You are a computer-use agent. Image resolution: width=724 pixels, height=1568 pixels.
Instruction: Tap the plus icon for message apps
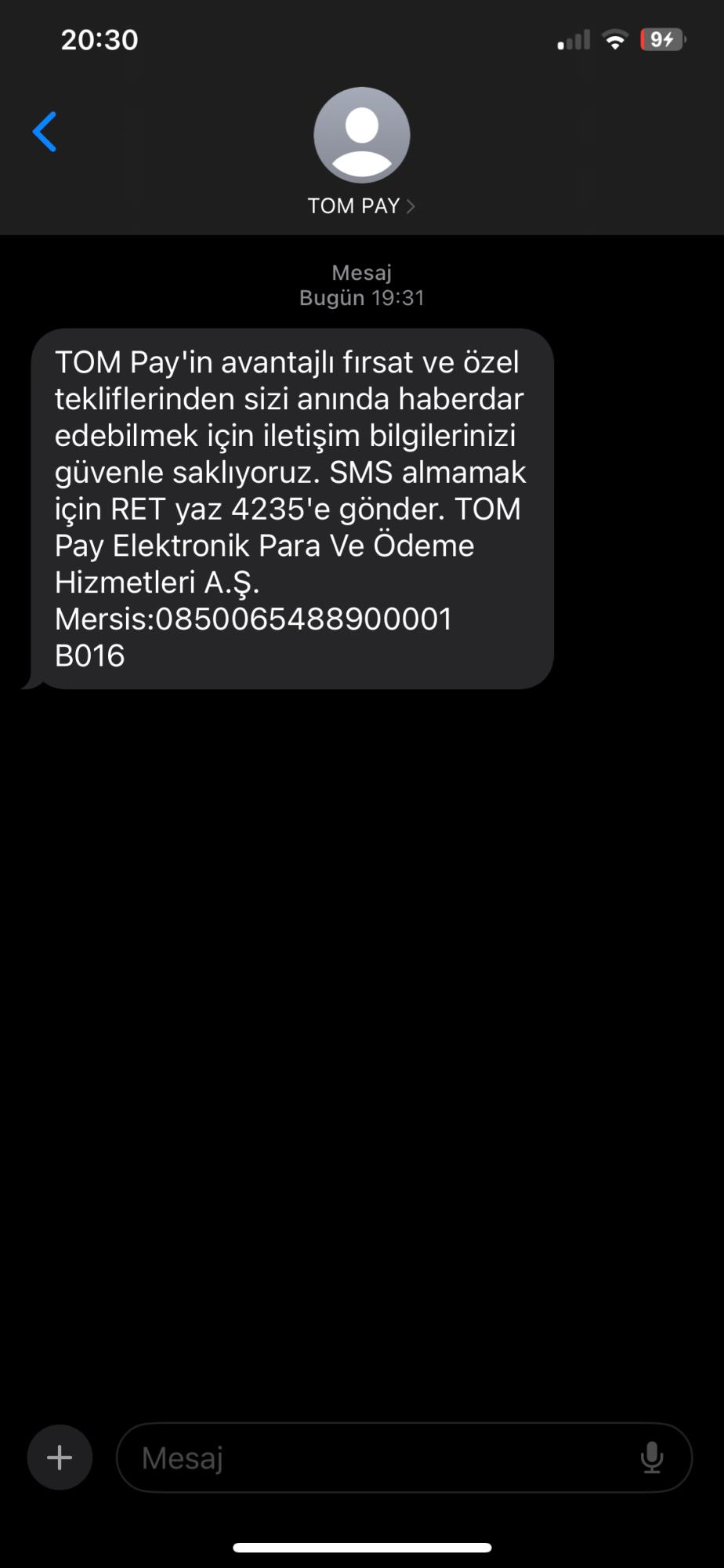coord(60,1457)
